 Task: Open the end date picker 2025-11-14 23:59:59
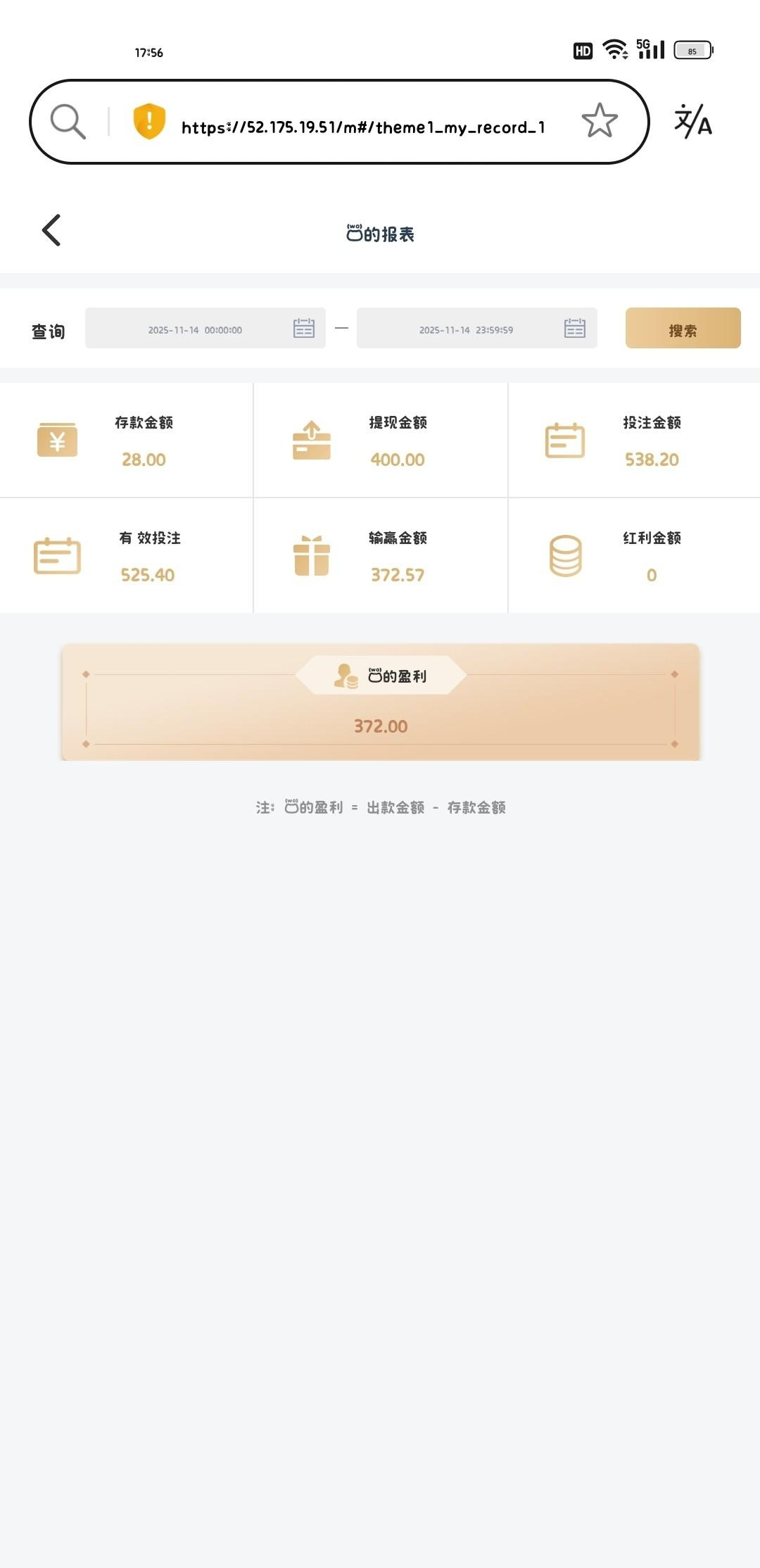tap(476, 328)
